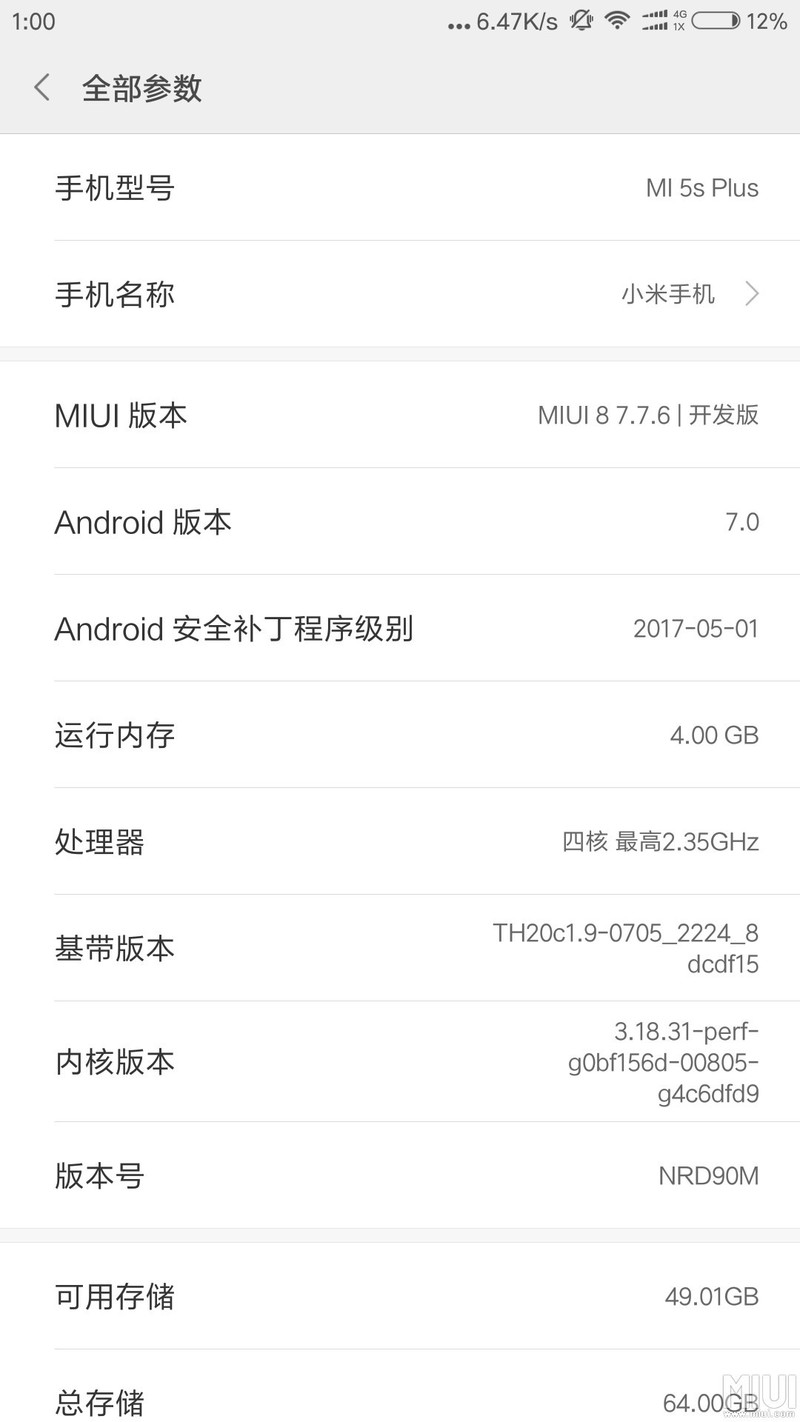Tap the back arrow on 全部参数 screen
Image resolution: width=800 pixels, height=1422 pixels.
(x=40, y=88)
